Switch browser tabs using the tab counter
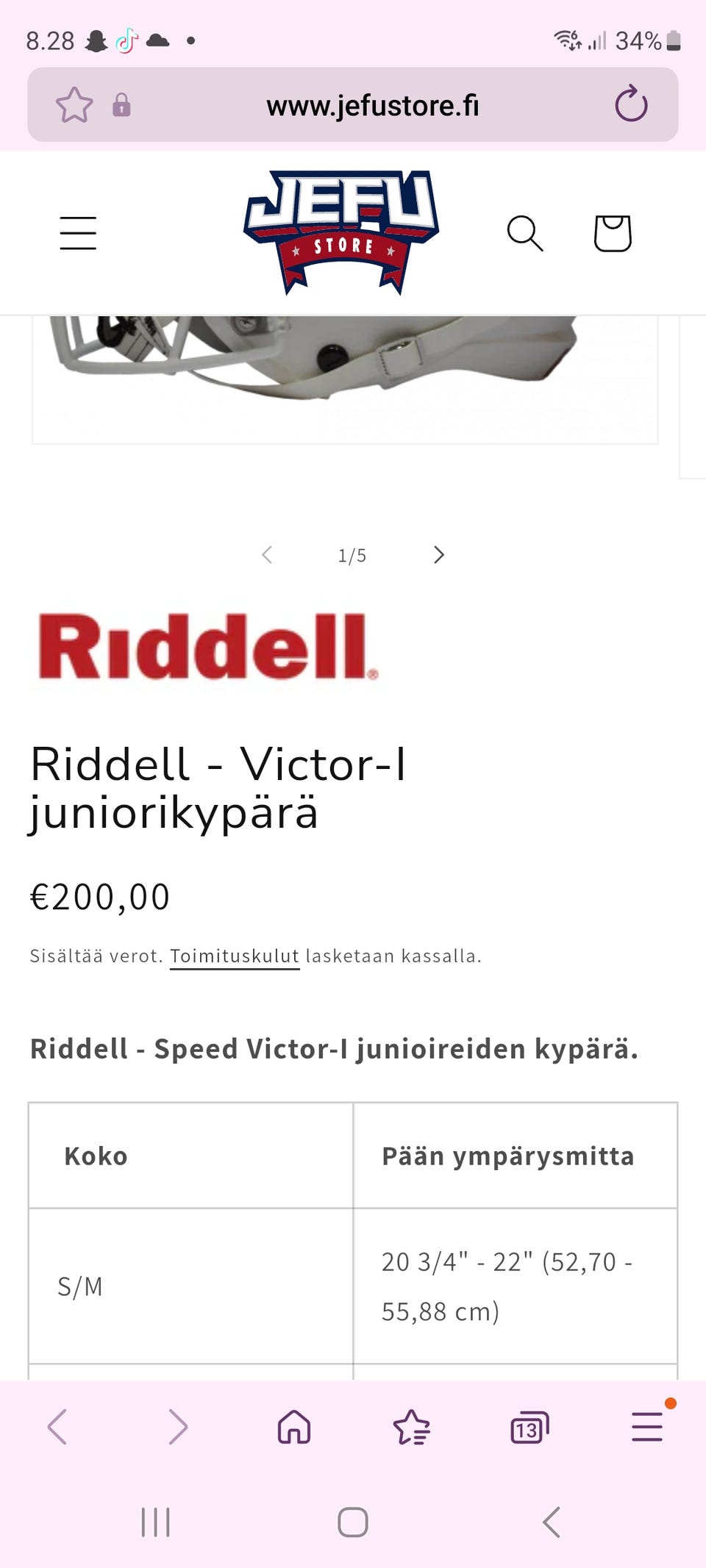Viewport: 706px width, 1568px height. click(x=528, y=1427)
